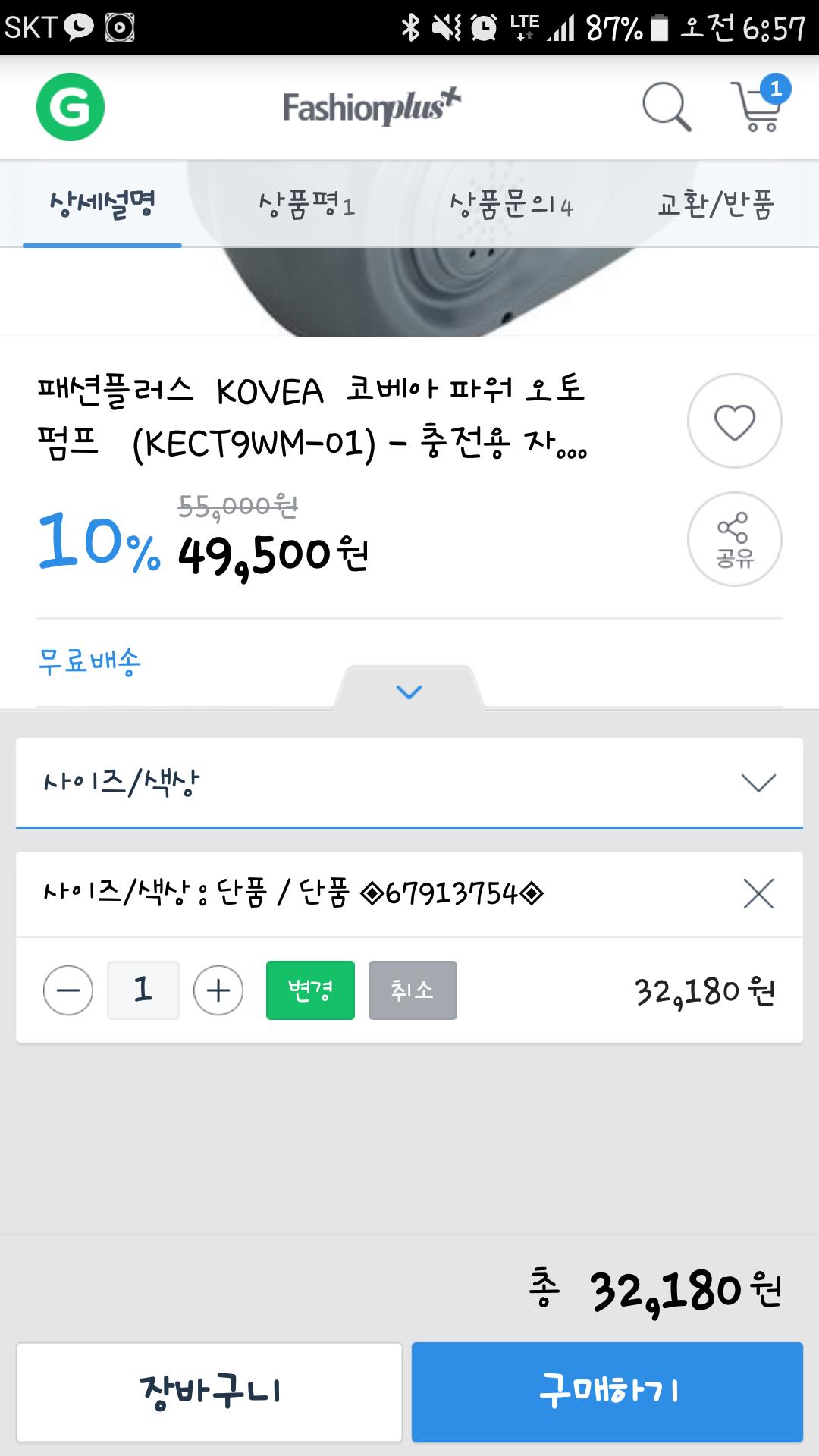Buy now with 구매하기 button
The width and height of the screenshot is (819, 1456).
click(607, 1392)
